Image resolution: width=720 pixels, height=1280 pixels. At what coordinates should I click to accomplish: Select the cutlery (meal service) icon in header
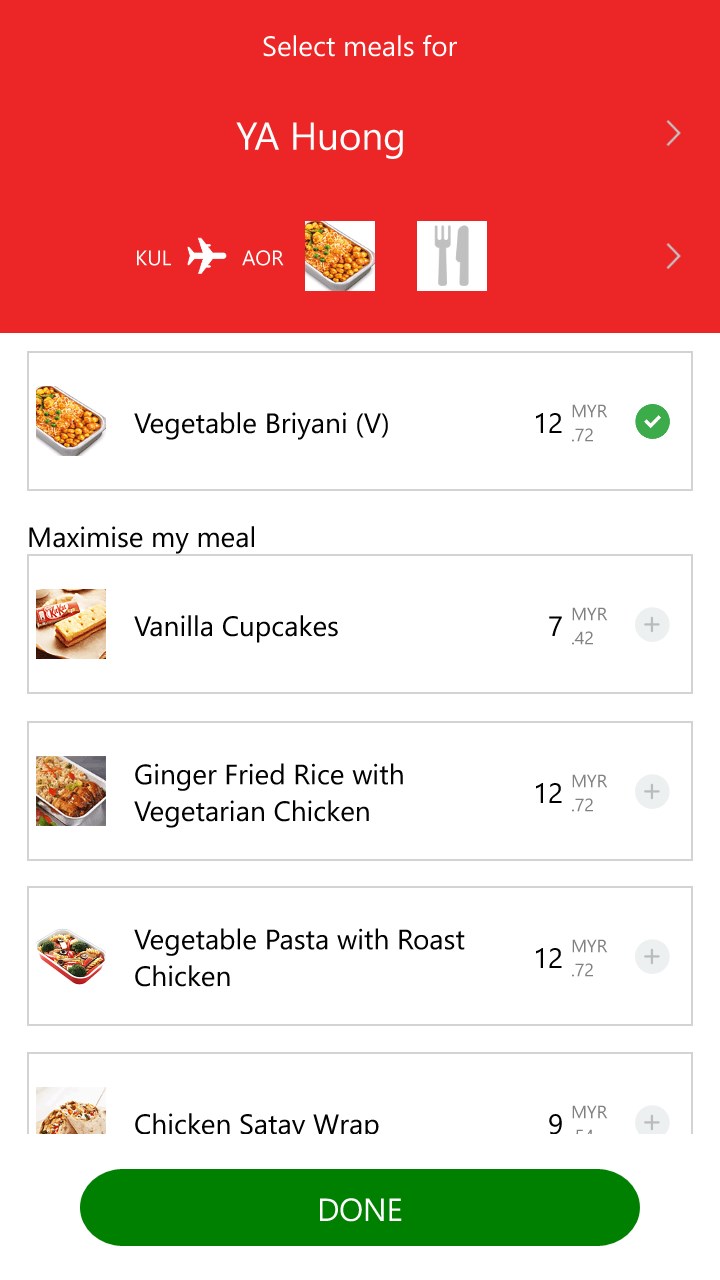pyautogui.click(x=451, y=255)
